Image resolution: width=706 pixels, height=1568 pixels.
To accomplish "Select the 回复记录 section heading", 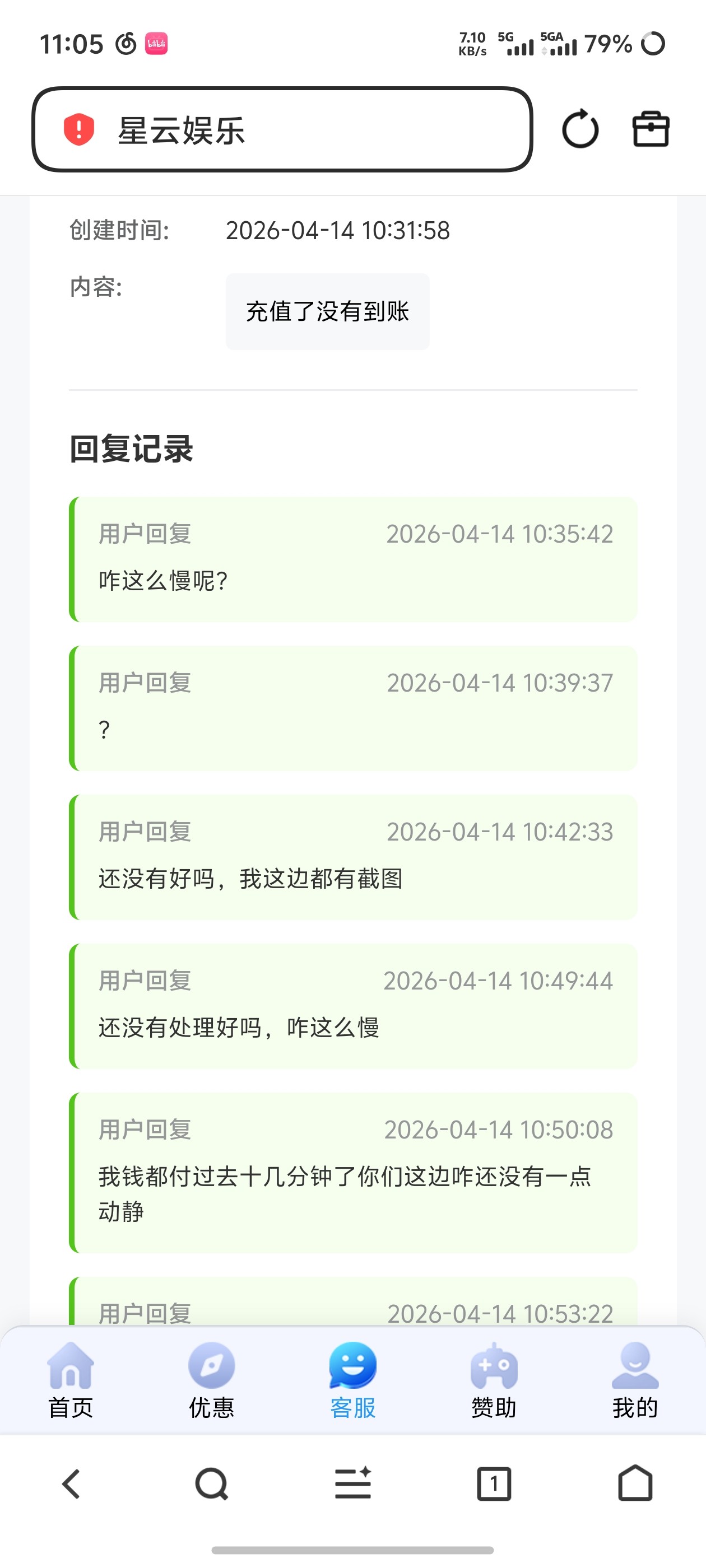I will [130, 450].
